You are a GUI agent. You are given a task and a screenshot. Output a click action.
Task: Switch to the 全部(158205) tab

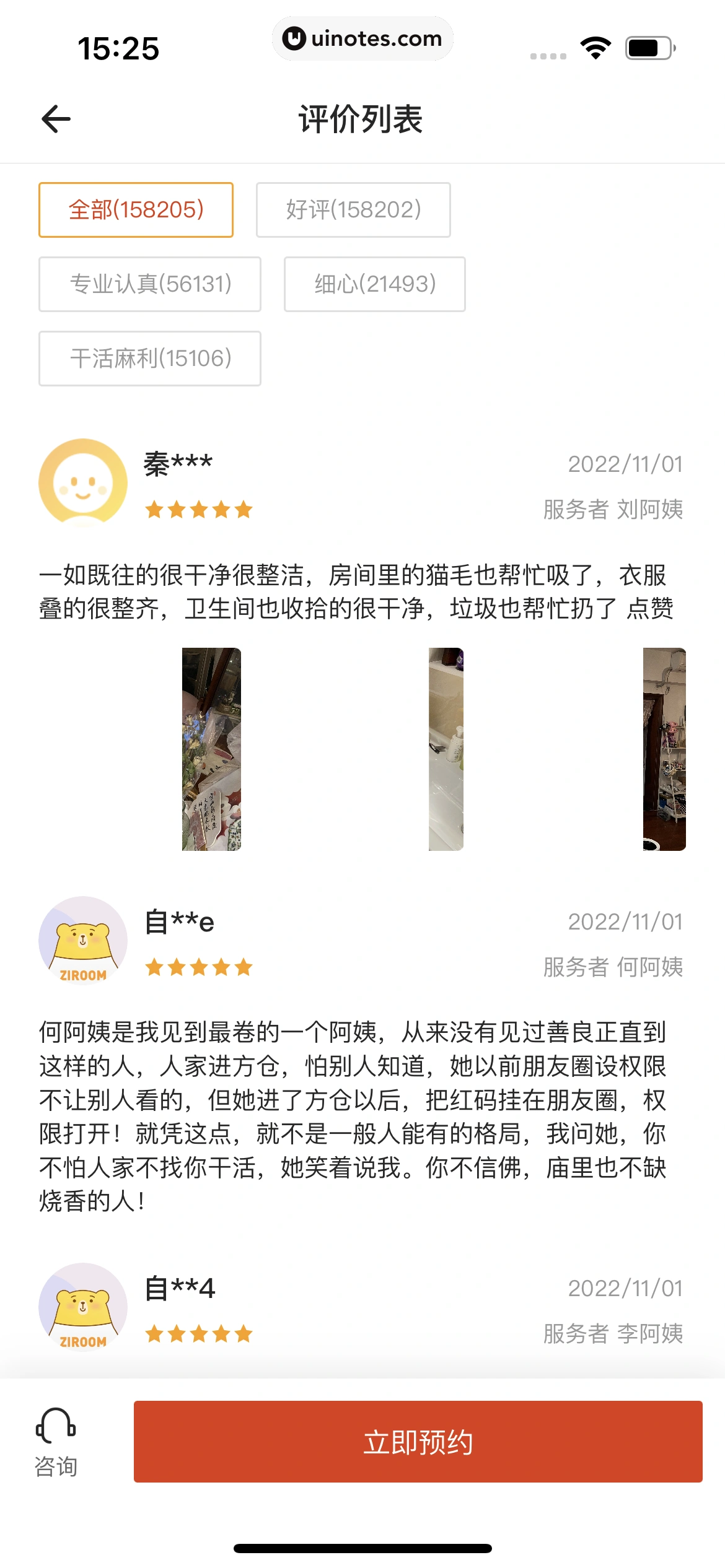pyautogui.click(x=136, y=210)
